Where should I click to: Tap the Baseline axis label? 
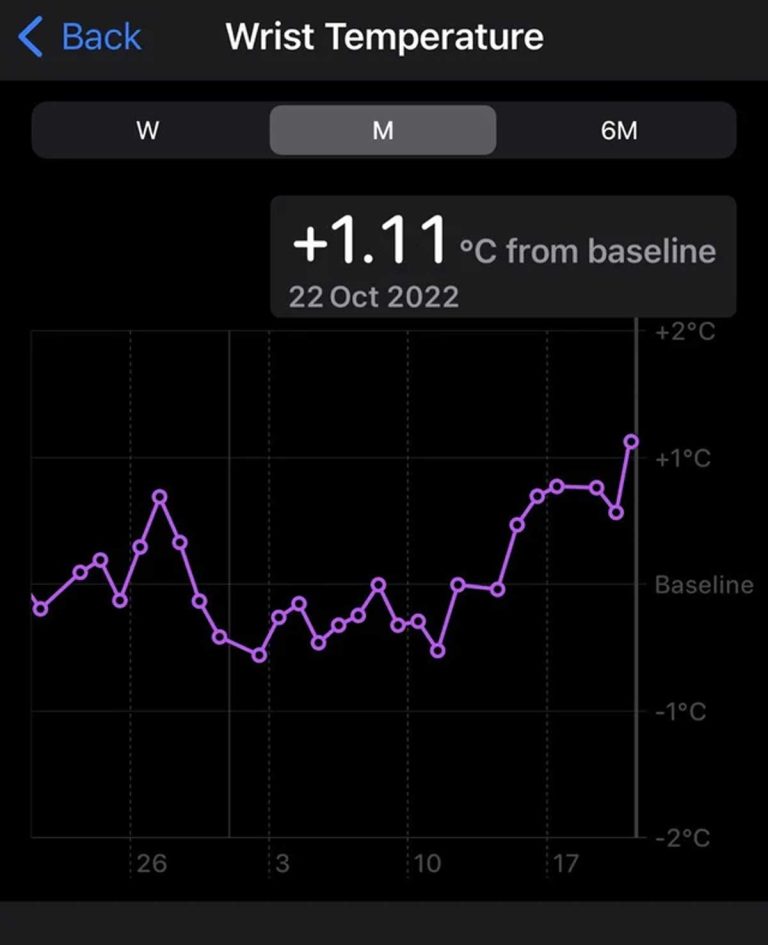tap(703, 585)
